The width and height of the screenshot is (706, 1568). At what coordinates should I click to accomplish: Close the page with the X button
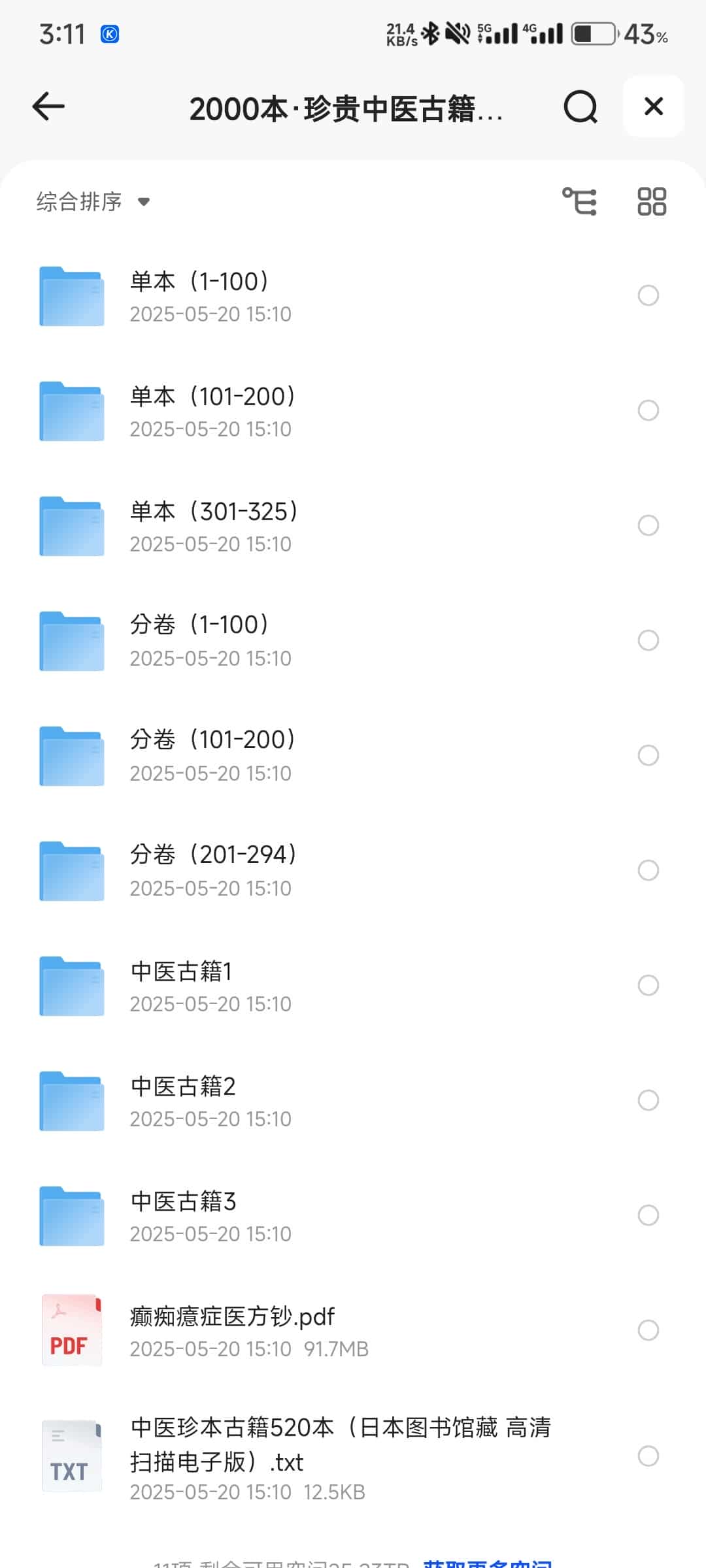click(654, 106)
